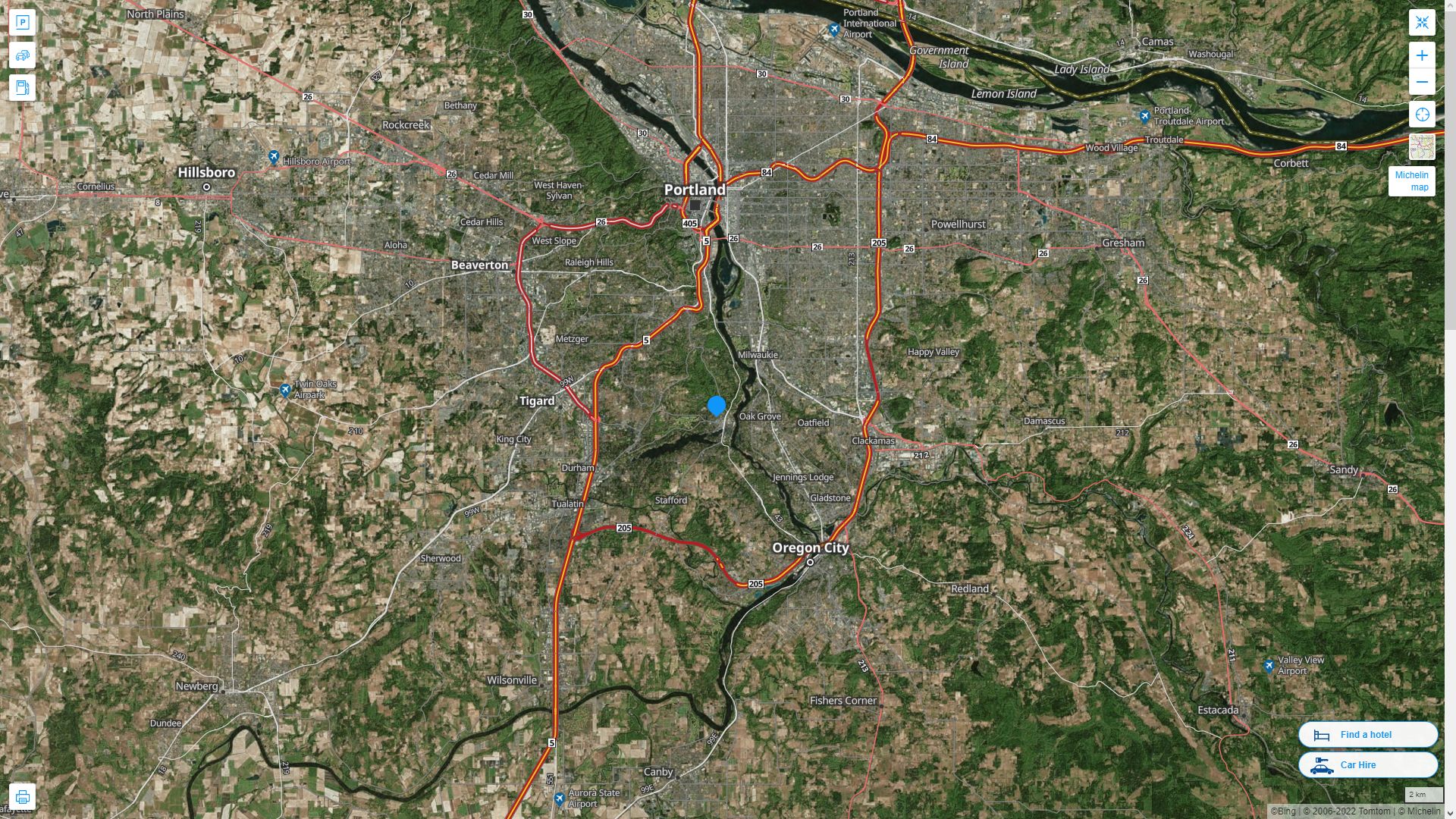1456x819 pixels.
Task: Show parking locations on the map
Action: (x=22, y=22)
